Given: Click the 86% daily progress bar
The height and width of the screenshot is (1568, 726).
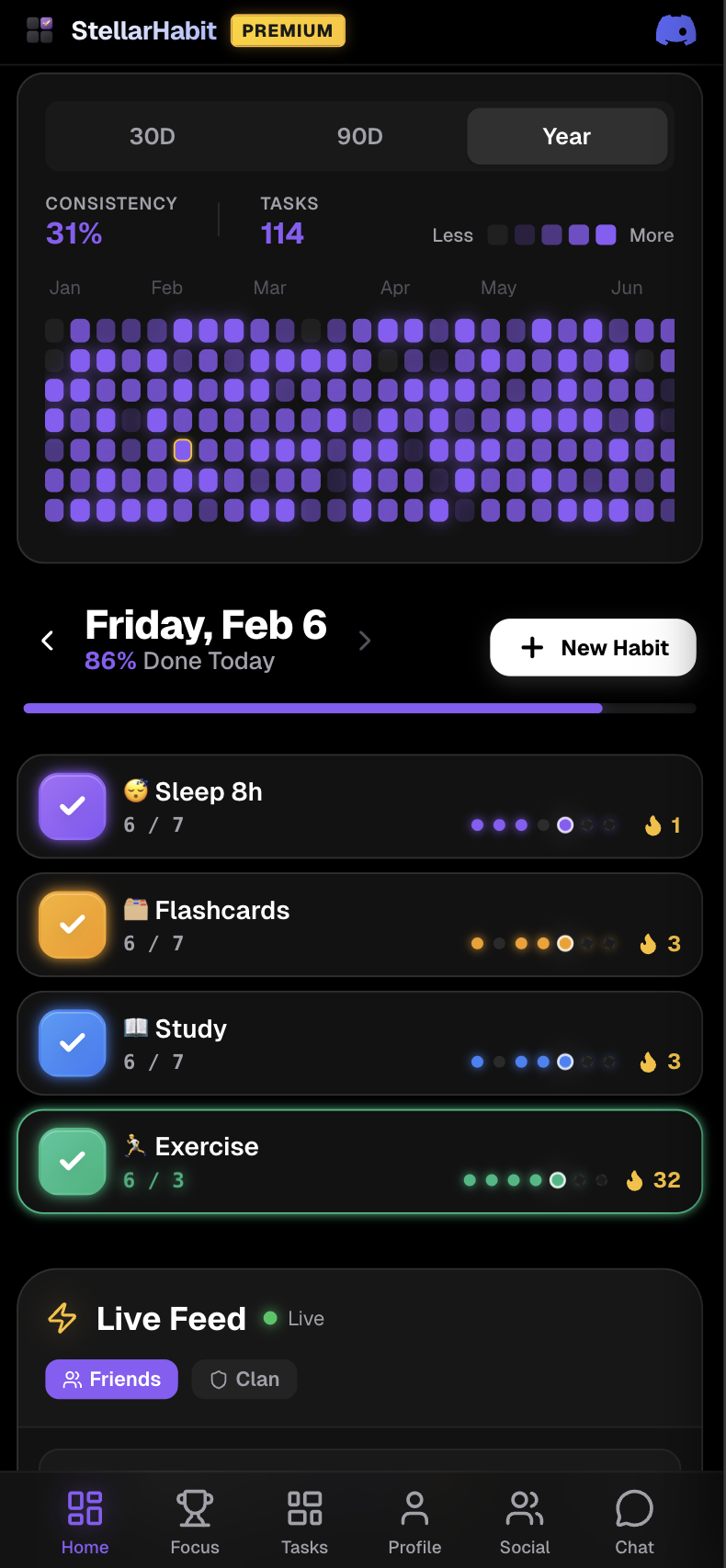Looking at the screenshot, I should point(360,708).
